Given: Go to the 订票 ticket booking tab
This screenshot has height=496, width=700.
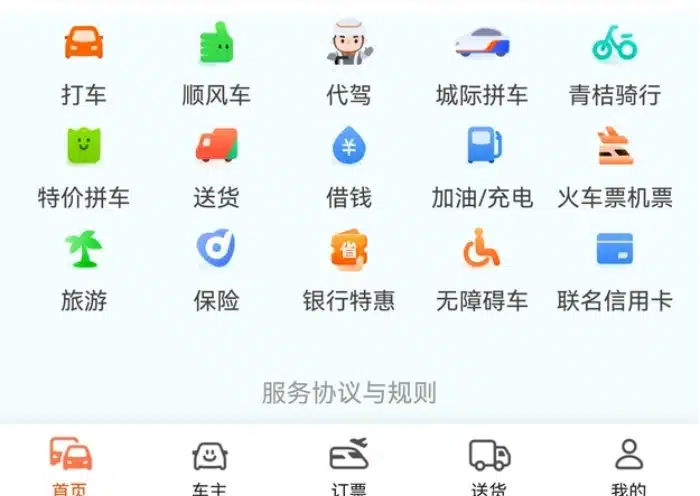Looking at the screenshot, I should [x=349, y=464].
